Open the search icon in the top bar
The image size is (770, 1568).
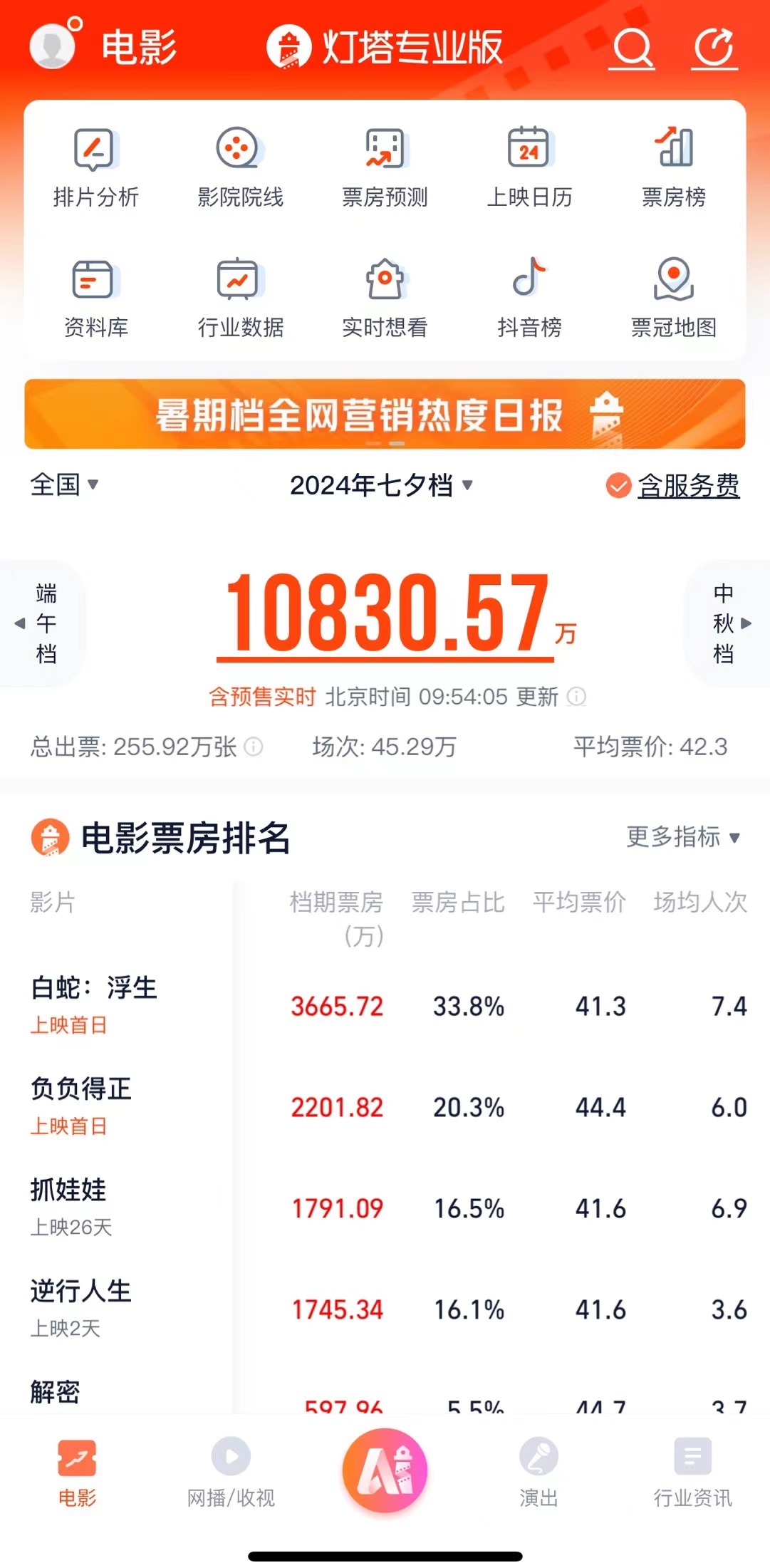[632, 48]
